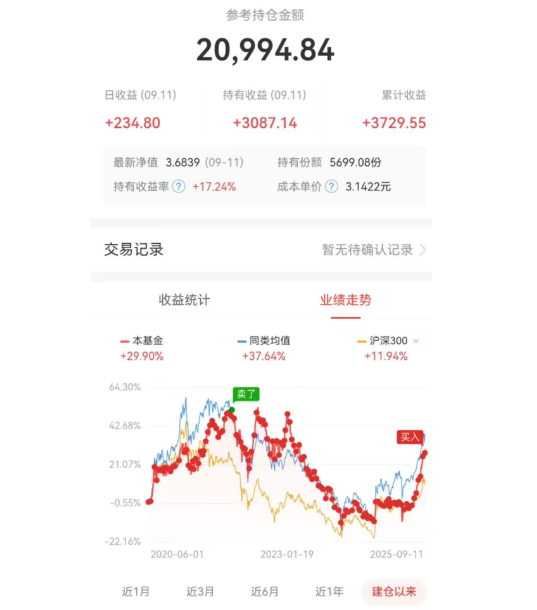Image resolution: width=537 pixels, height=610 pixels.
Task: Select the 业绩走势 tab
Action: coord(346,300)
